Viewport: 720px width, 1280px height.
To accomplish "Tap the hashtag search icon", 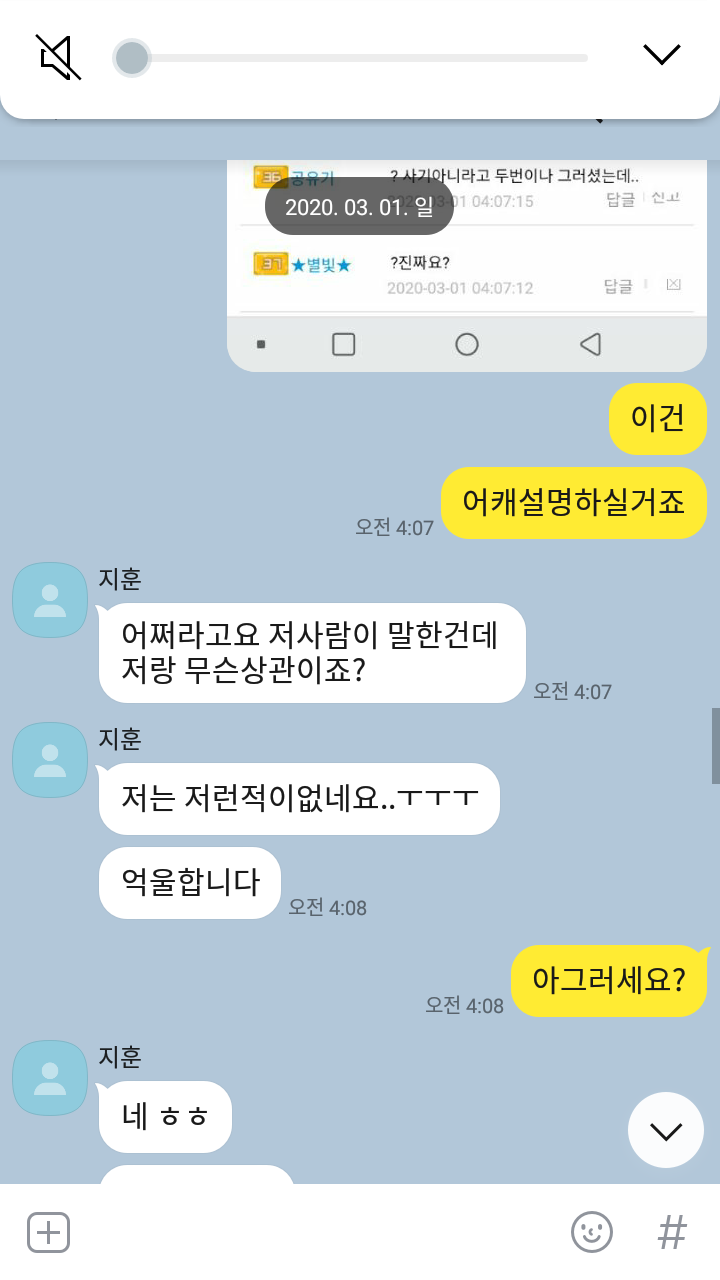I will pyautogui.click(x=672, y=1232).
